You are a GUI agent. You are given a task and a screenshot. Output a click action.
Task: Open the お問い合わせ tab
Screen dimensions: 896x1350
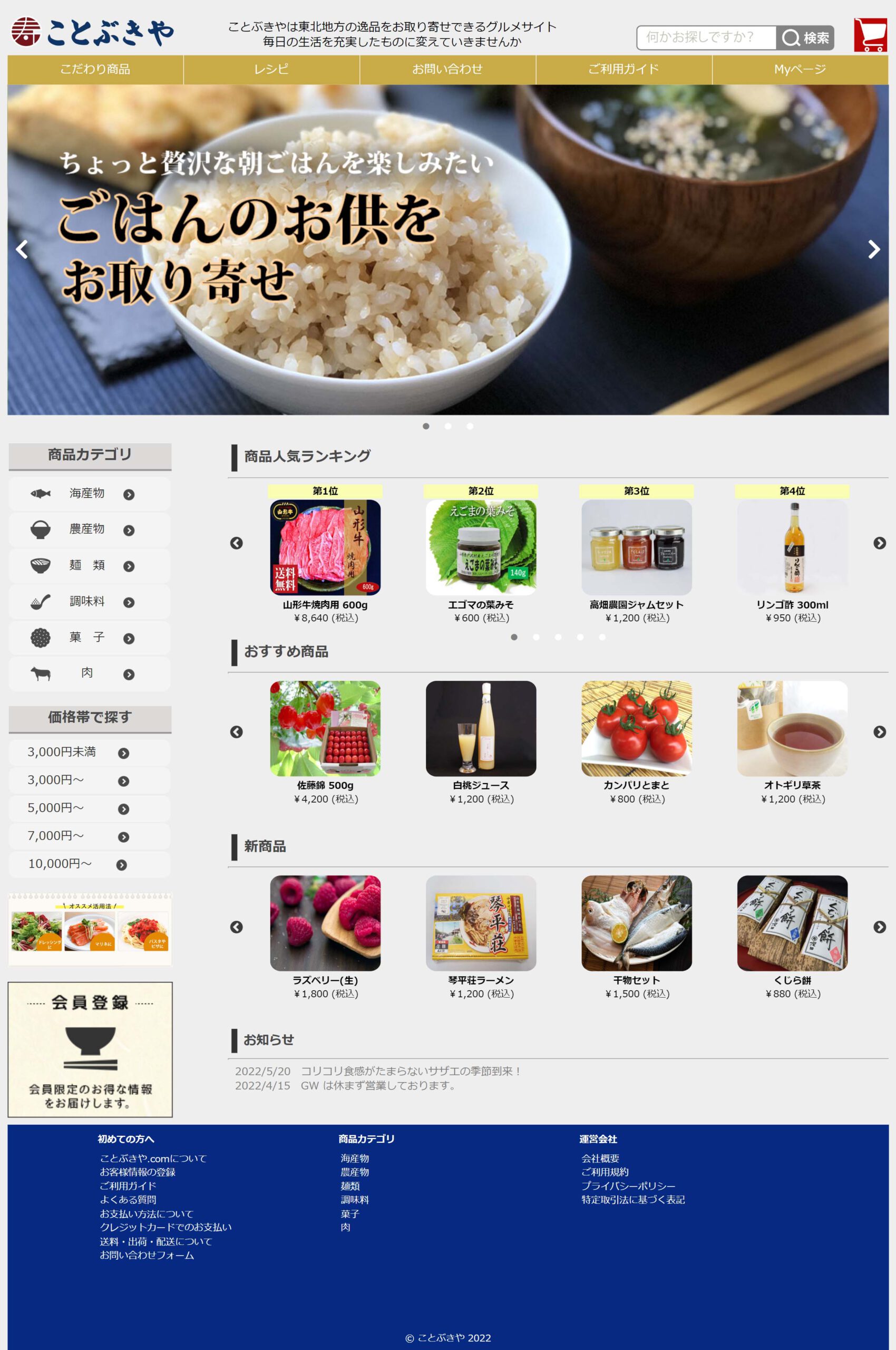(x=447, y=69)
